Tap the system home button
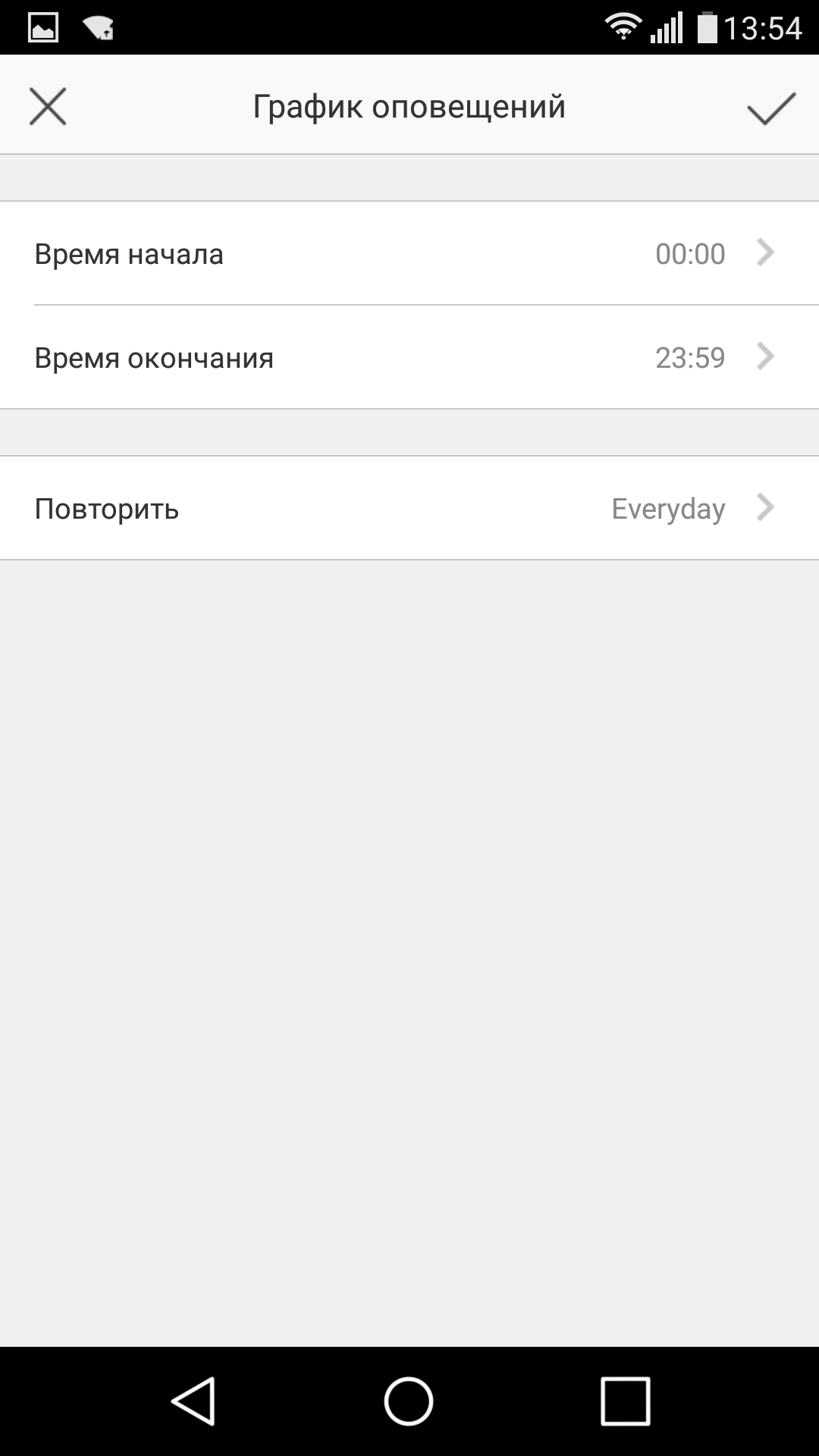Viewport: 819px width, 1456px height. point(409,1401)
